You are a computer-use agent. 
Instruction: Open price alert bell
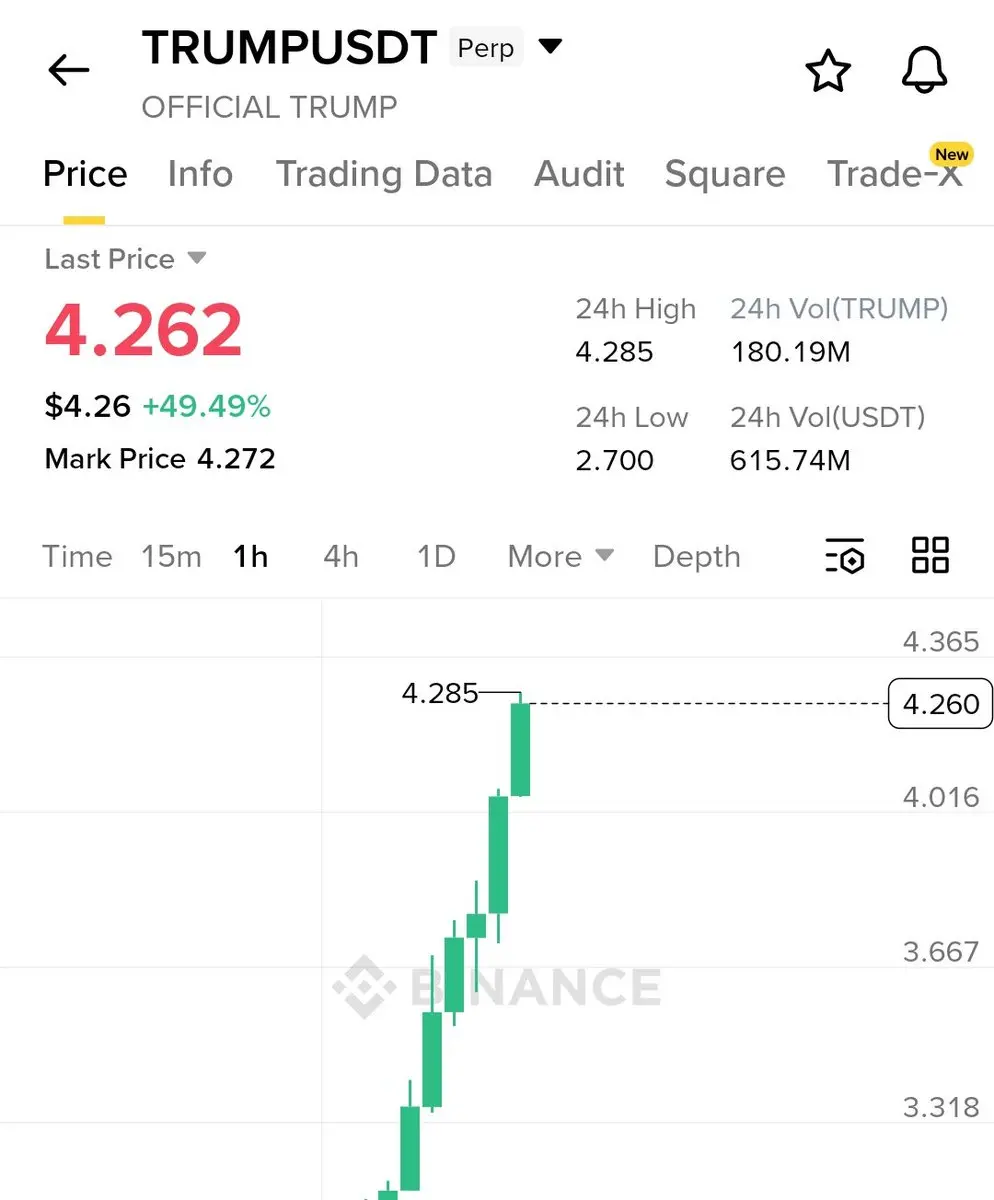point(924,71)
